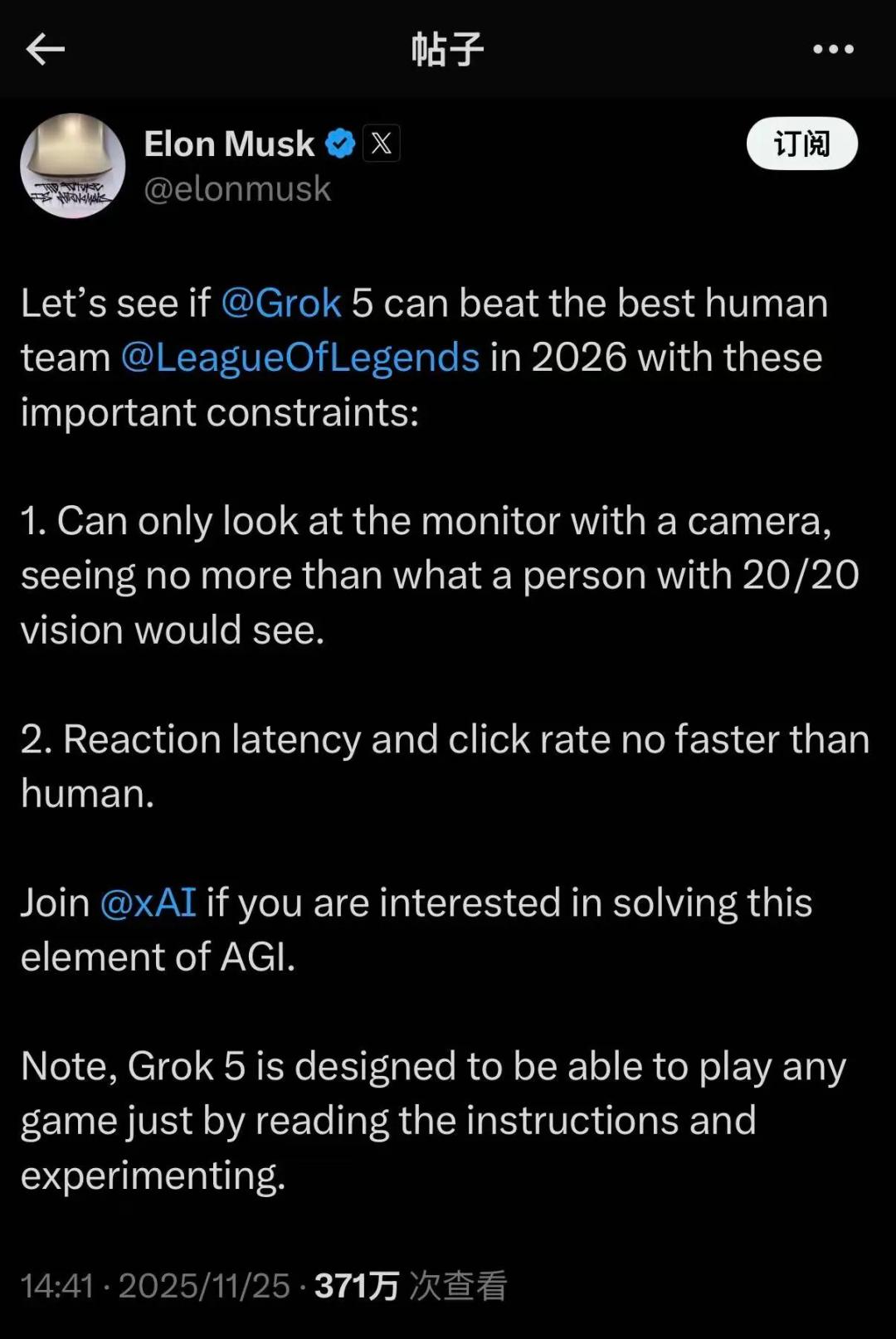Tap the X affiliation badge
The width and height of the screenshot is (896, 1339).
point(382,144)
